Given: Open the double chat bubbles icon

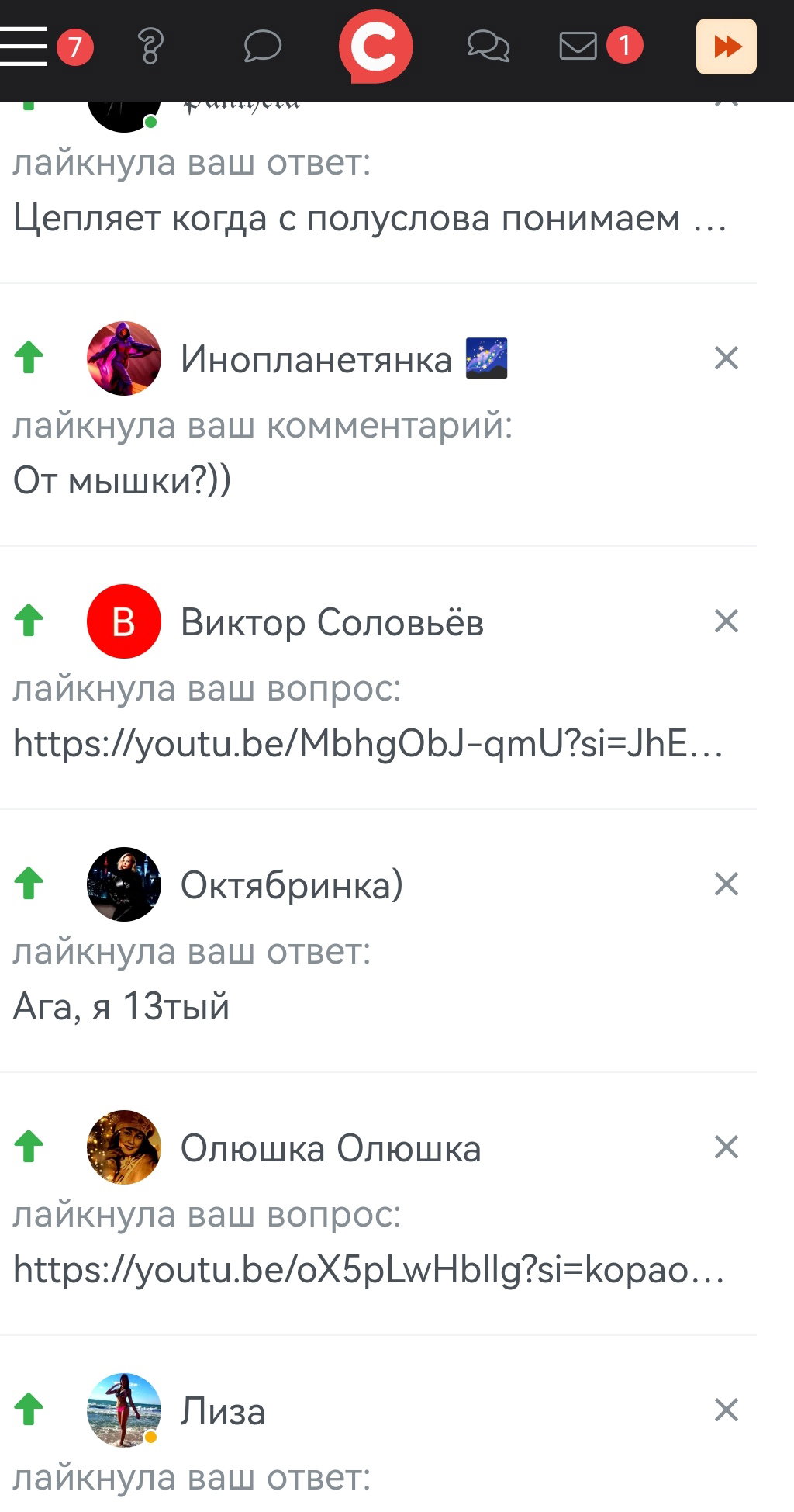Looking at the screenshot, I should coord(488,46).
